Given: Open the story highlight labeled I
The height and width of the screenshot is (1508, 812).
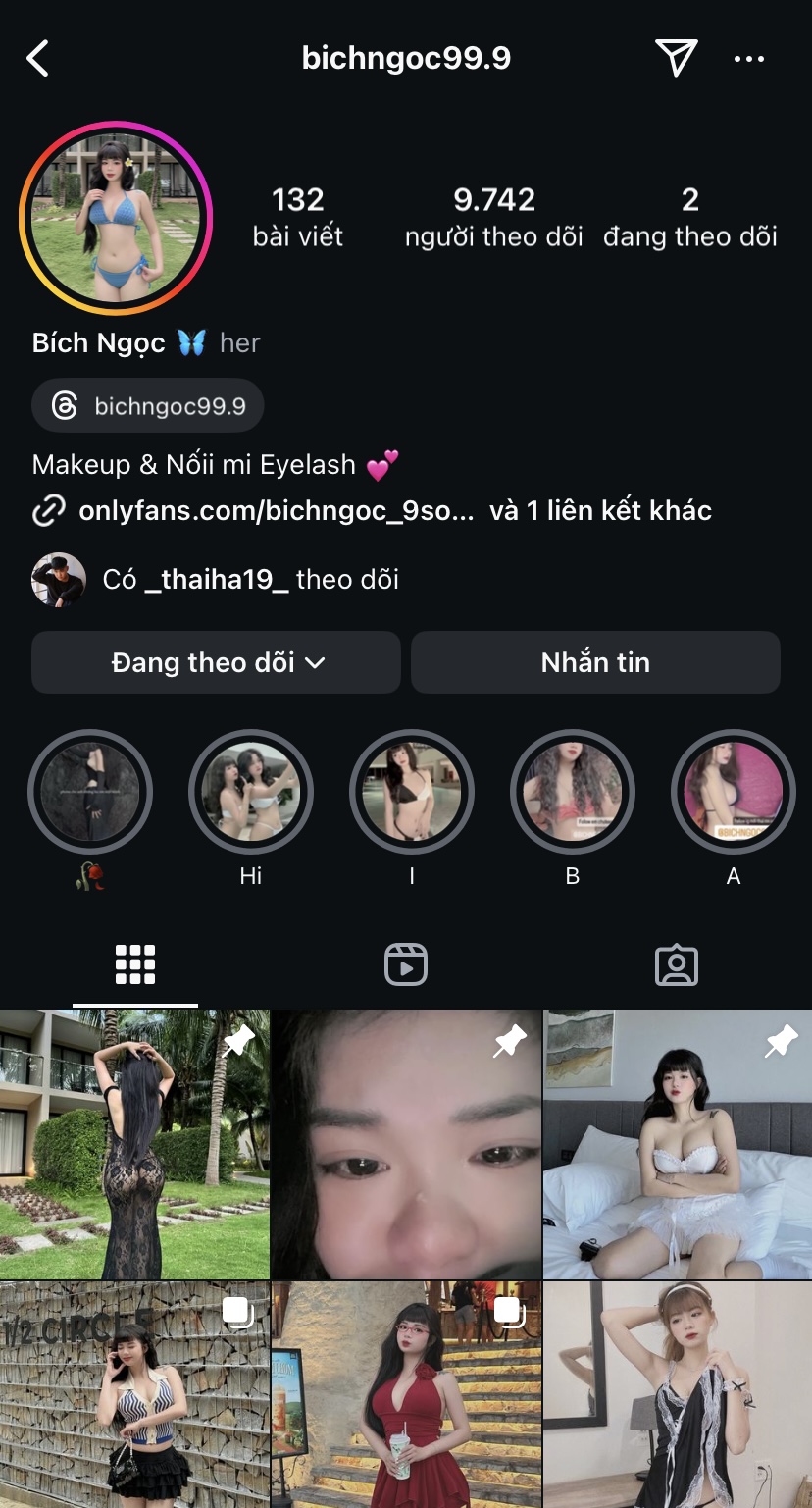Looking at the screenshot, I should click(412, 792).
